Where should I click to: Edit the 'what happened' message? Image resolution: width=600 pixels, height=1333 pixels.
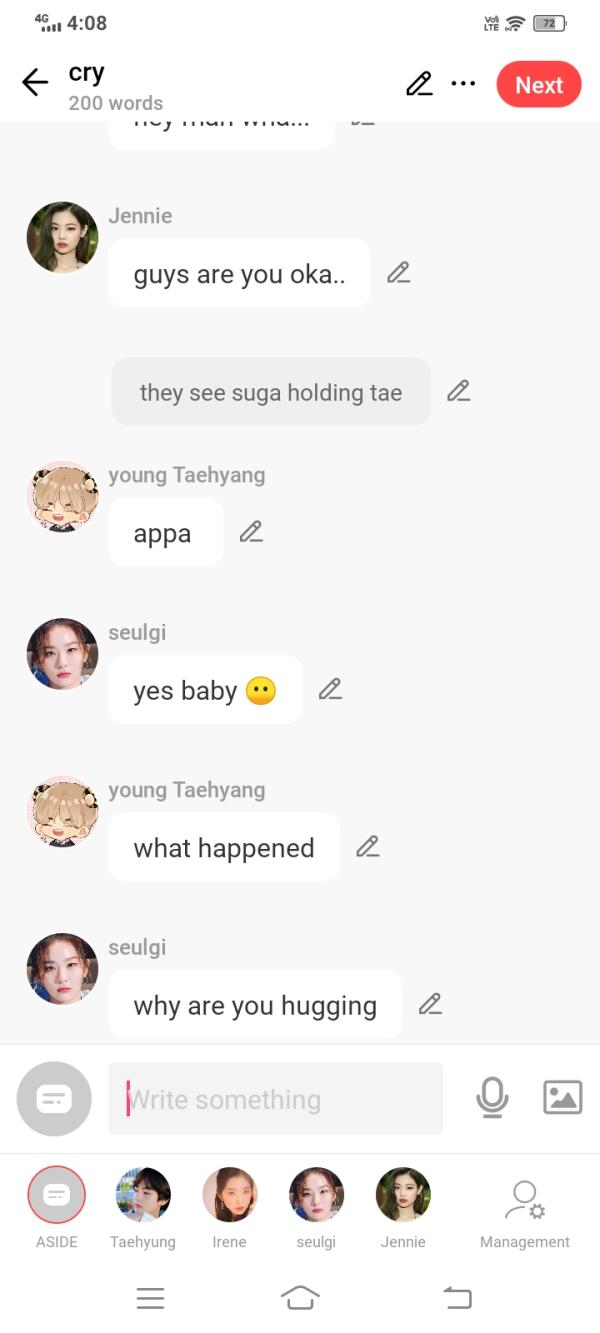tap(368, 848)
